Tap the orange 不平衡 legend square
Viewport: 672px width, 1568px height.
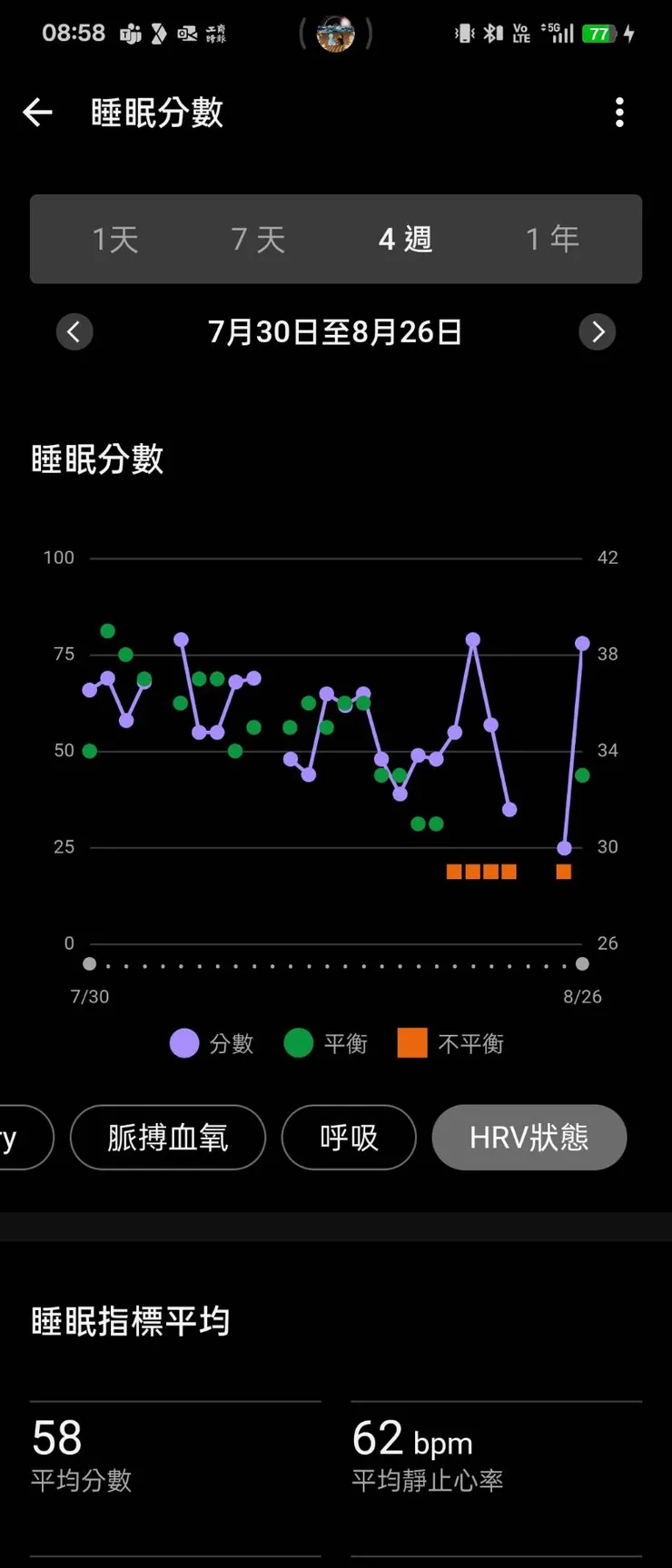pyautogui.click(x=411, y=1043)
